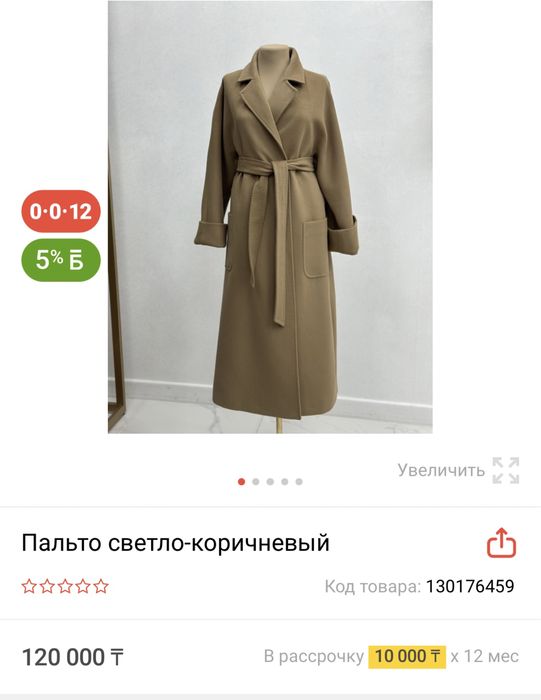
Task: Tap the five-star rating row
Action: coord(65,586)
